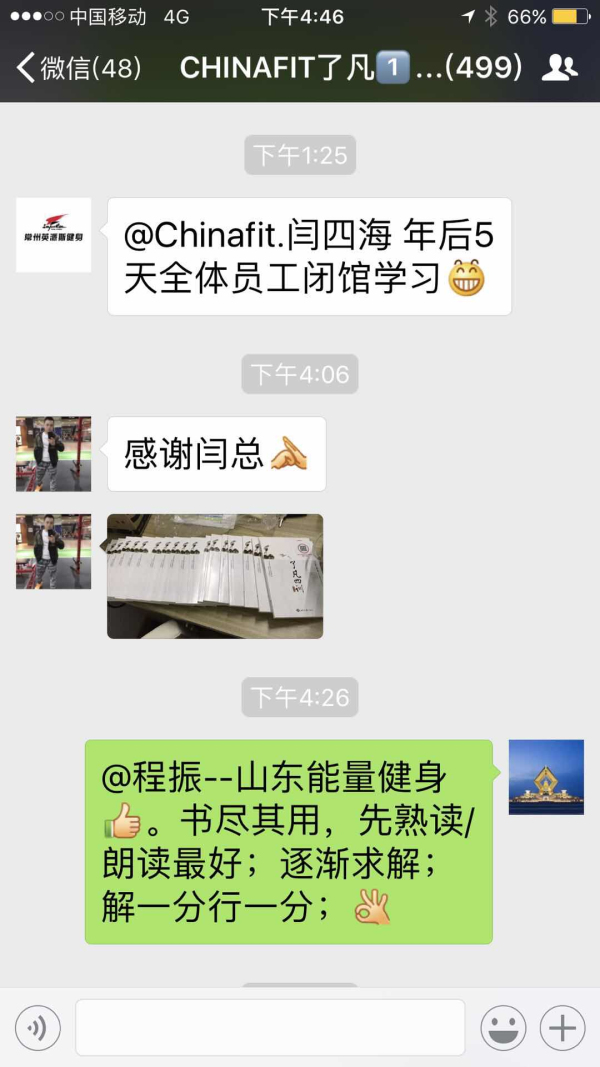Open the profile of the gym logo avatar
This screenshot has height=1067, width=600.
pos(53,235)
